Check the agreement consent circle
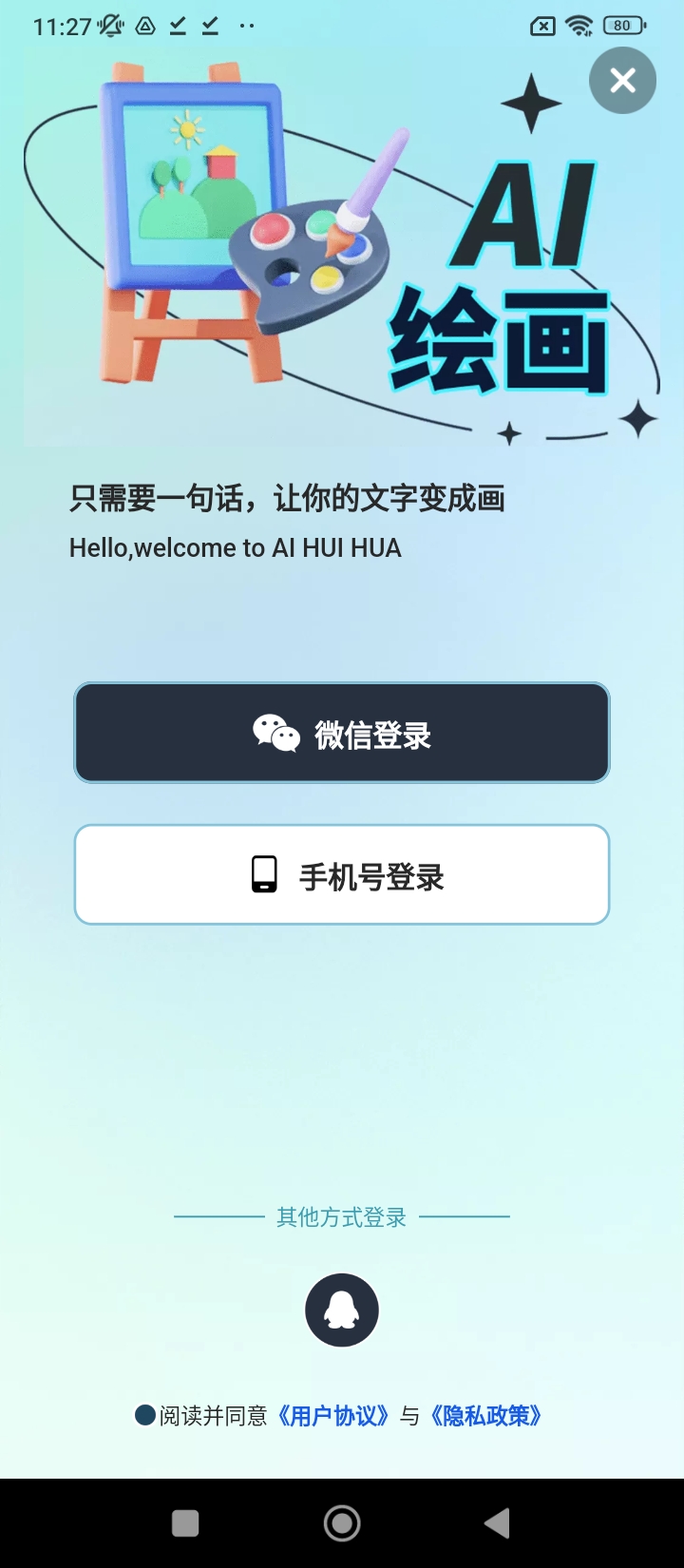This screenshot has width=684, height=1568. (x=145, y=1415)
